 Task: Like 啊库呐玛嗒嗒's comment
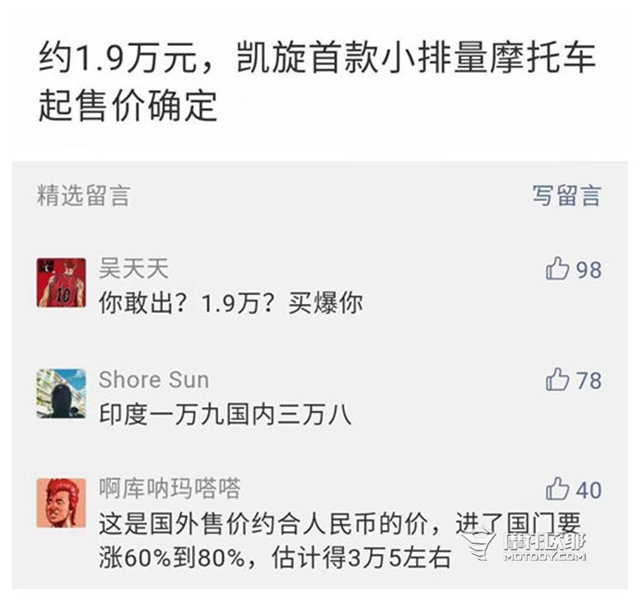pyautogui.click(x=558, y=490)
